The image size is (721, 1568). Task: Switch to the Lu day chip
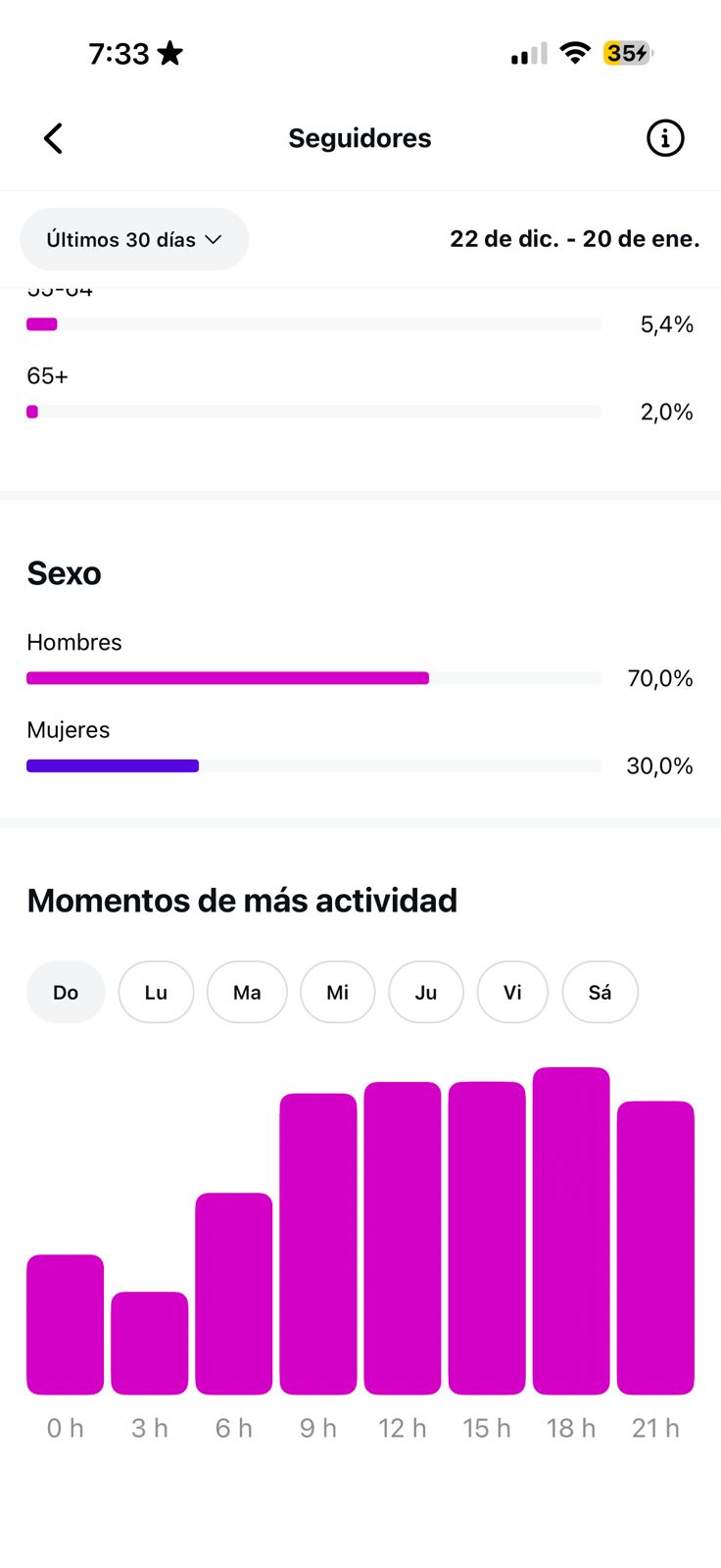(x=156, y=992)
